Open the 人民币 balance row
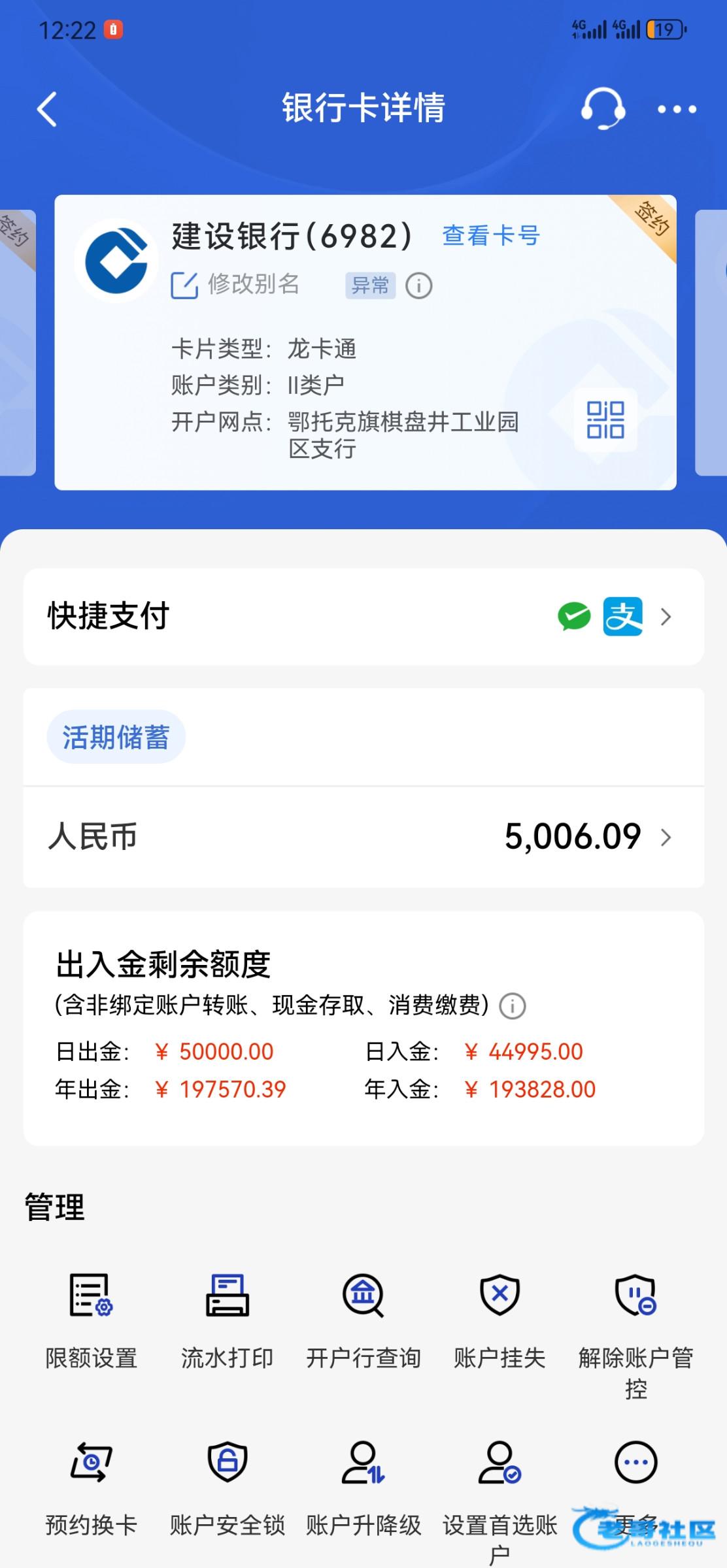Image resolution: width=727 pixels, height=1568 pixels. (x=363, y=837)
